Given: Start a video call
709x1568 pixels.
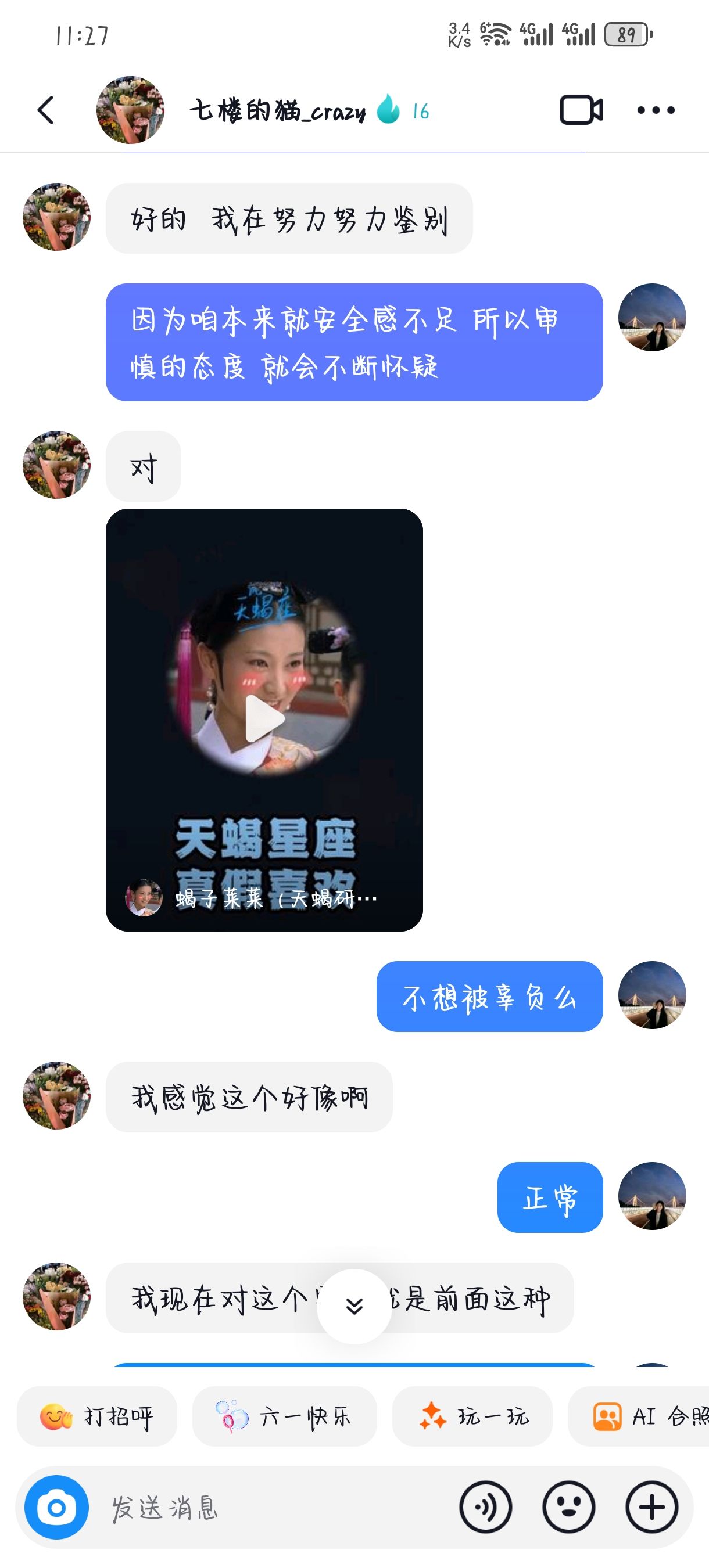Looking at the screenshot, I should 581,110.
